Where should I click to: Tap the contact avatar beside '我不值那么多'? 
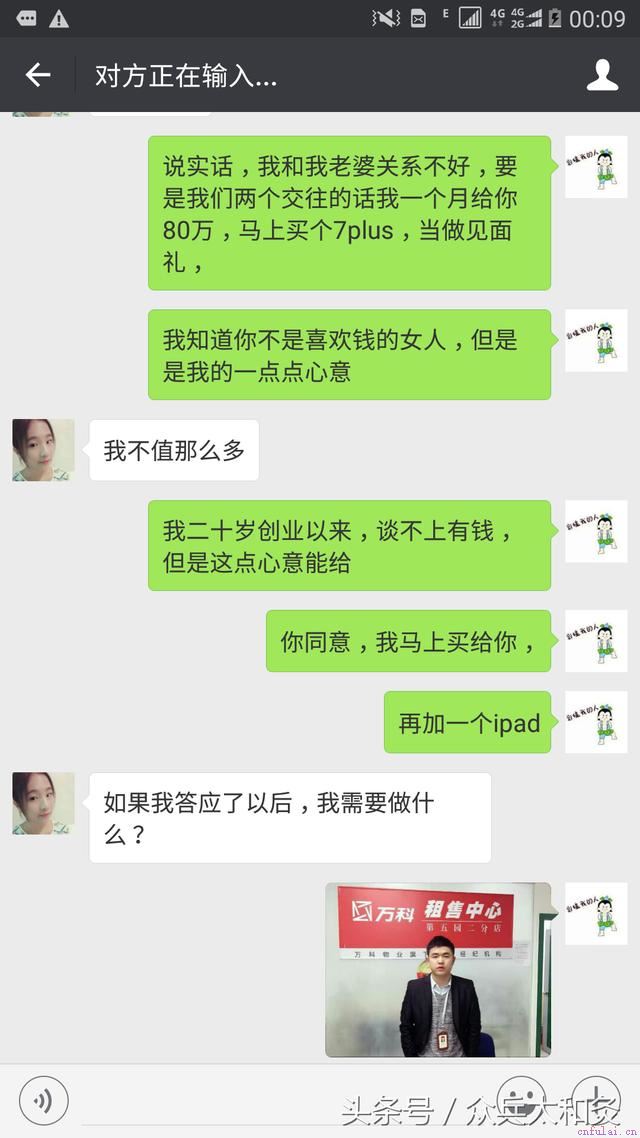click(x=43, y=450)
